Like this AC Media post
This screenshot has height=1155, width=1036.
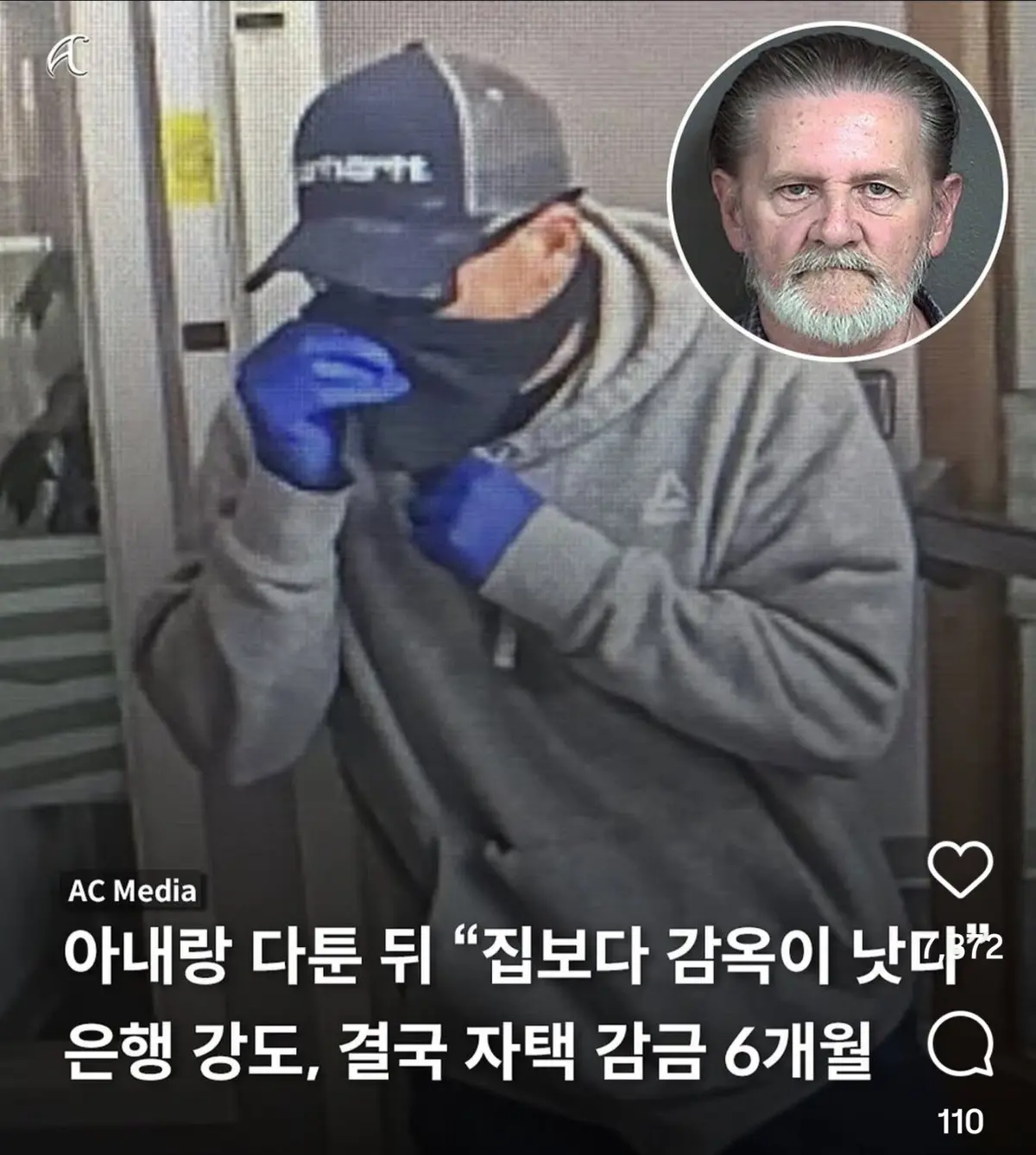(960, 870)
